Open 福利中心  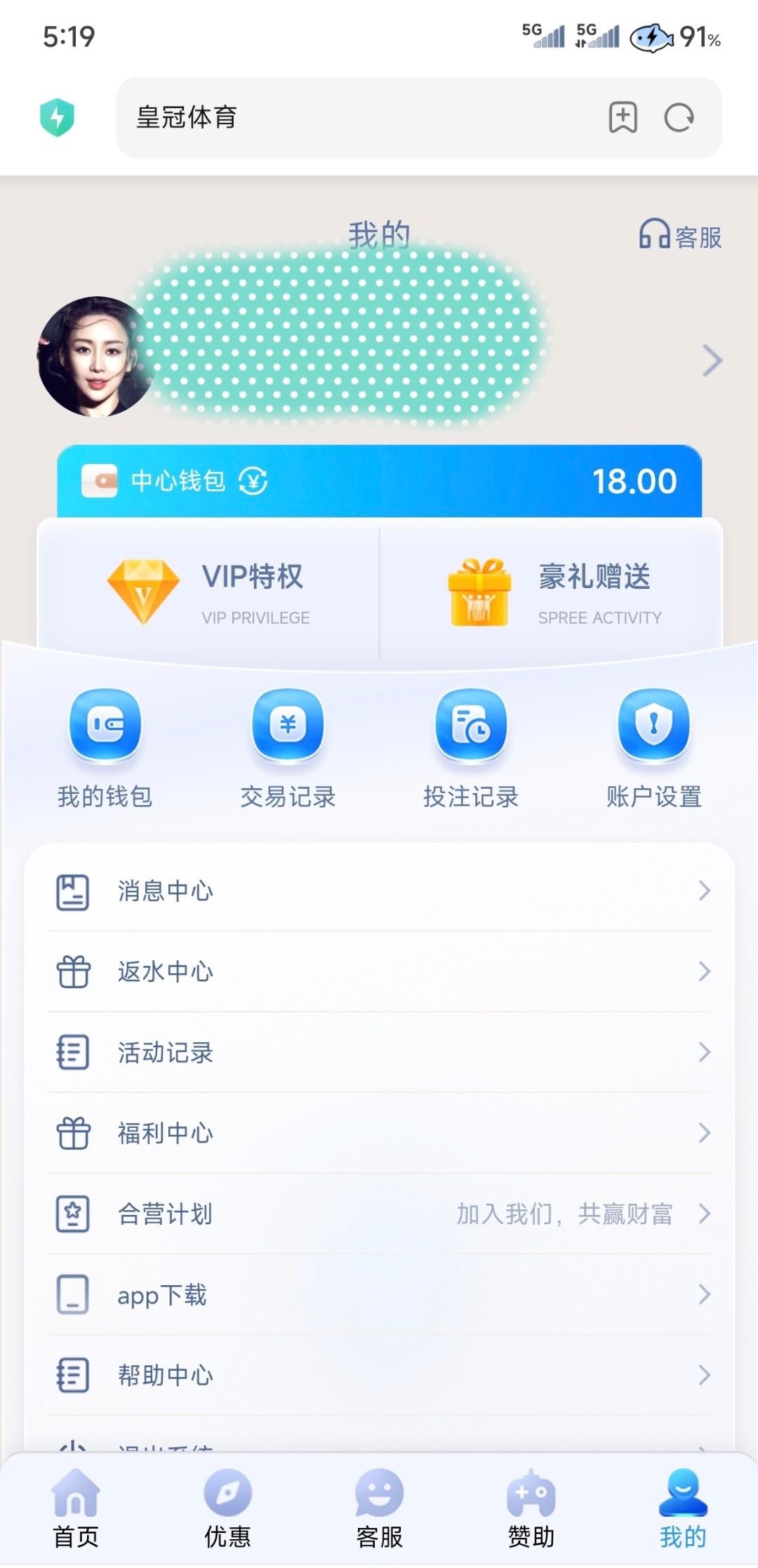tap(379, 1134)
